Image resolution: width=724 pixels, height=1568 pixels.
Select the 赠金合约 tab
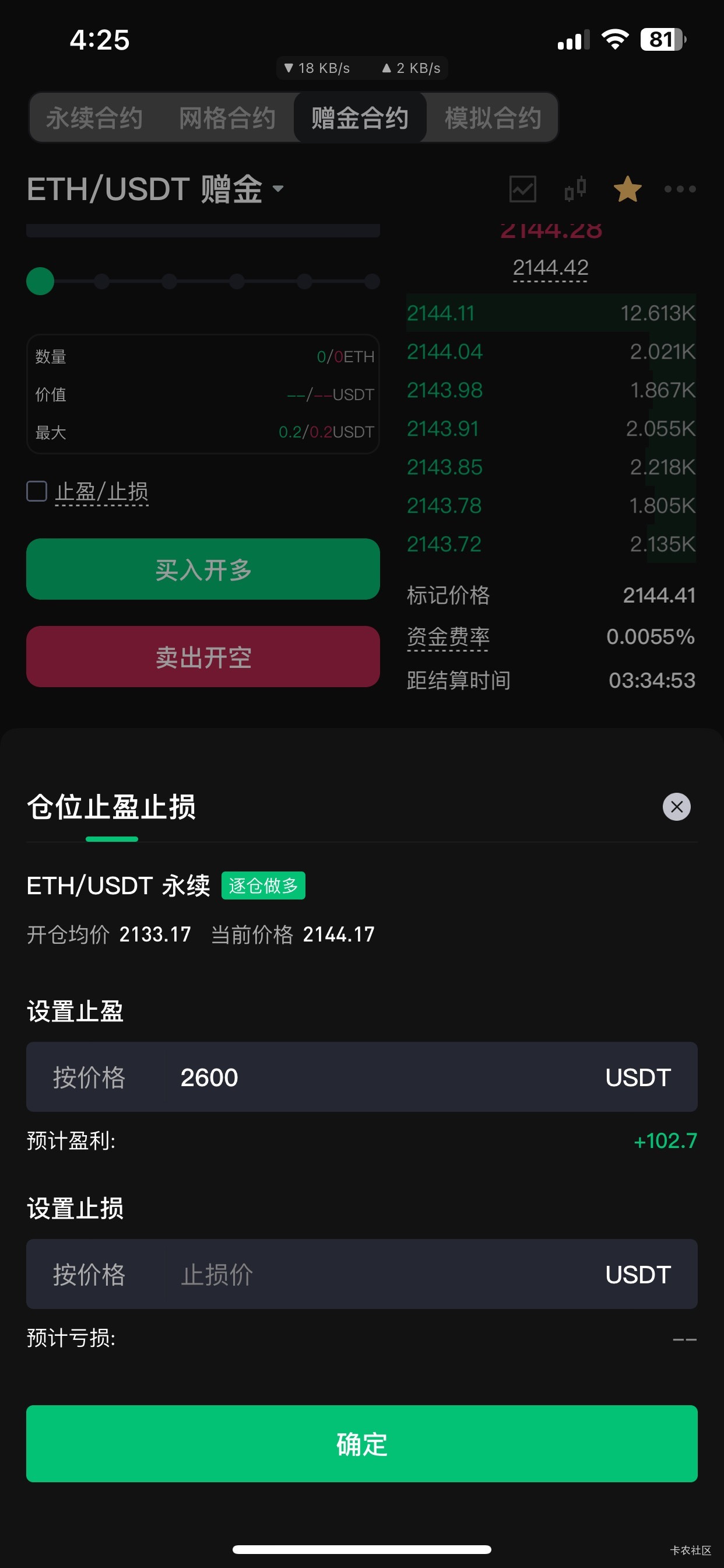pos(360,117)
